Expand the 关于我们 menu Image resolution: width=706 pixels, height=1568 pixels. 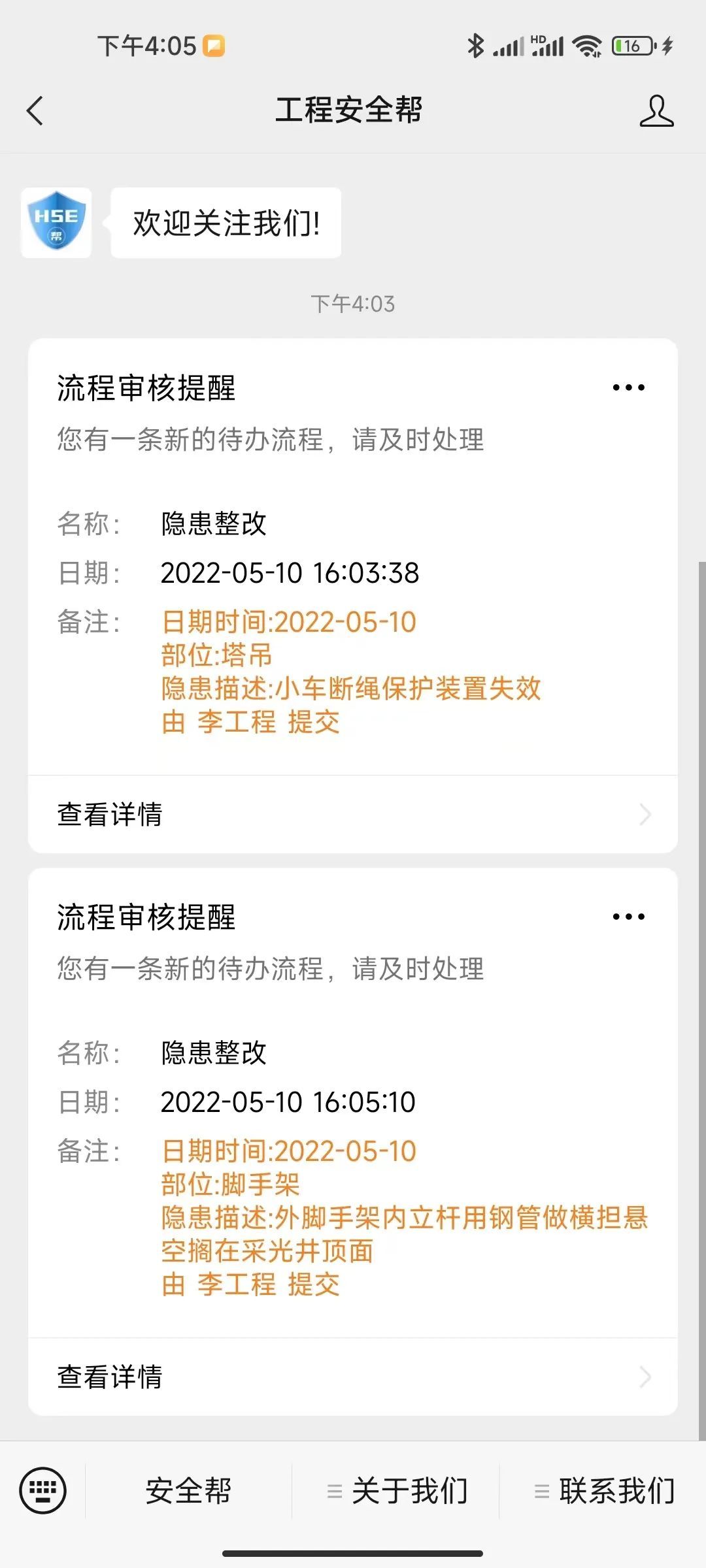coord(396,1491)
